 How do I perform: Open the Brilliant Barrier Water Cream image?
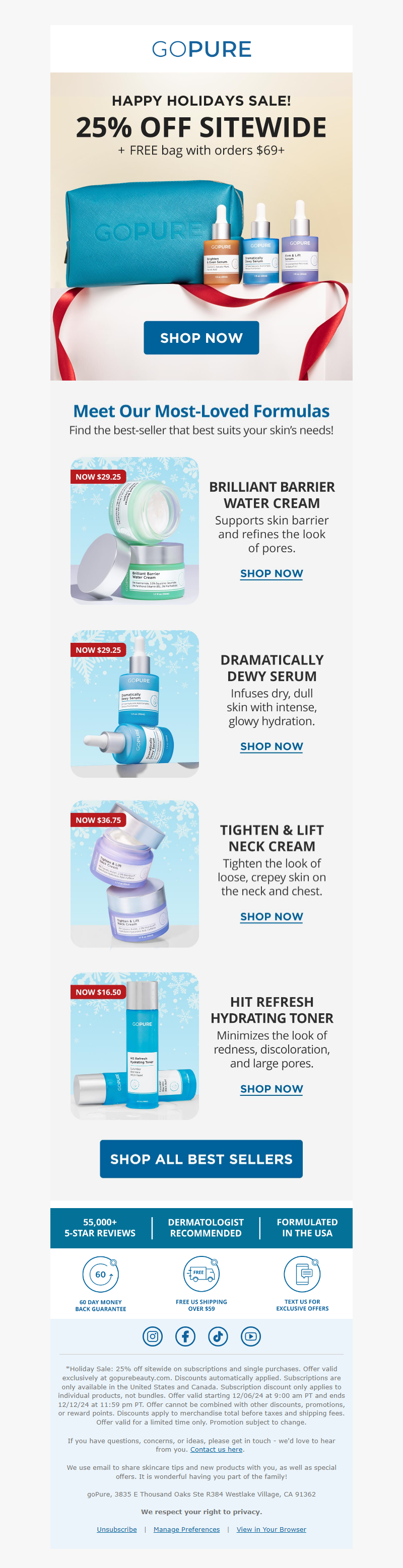pos(135,531)
